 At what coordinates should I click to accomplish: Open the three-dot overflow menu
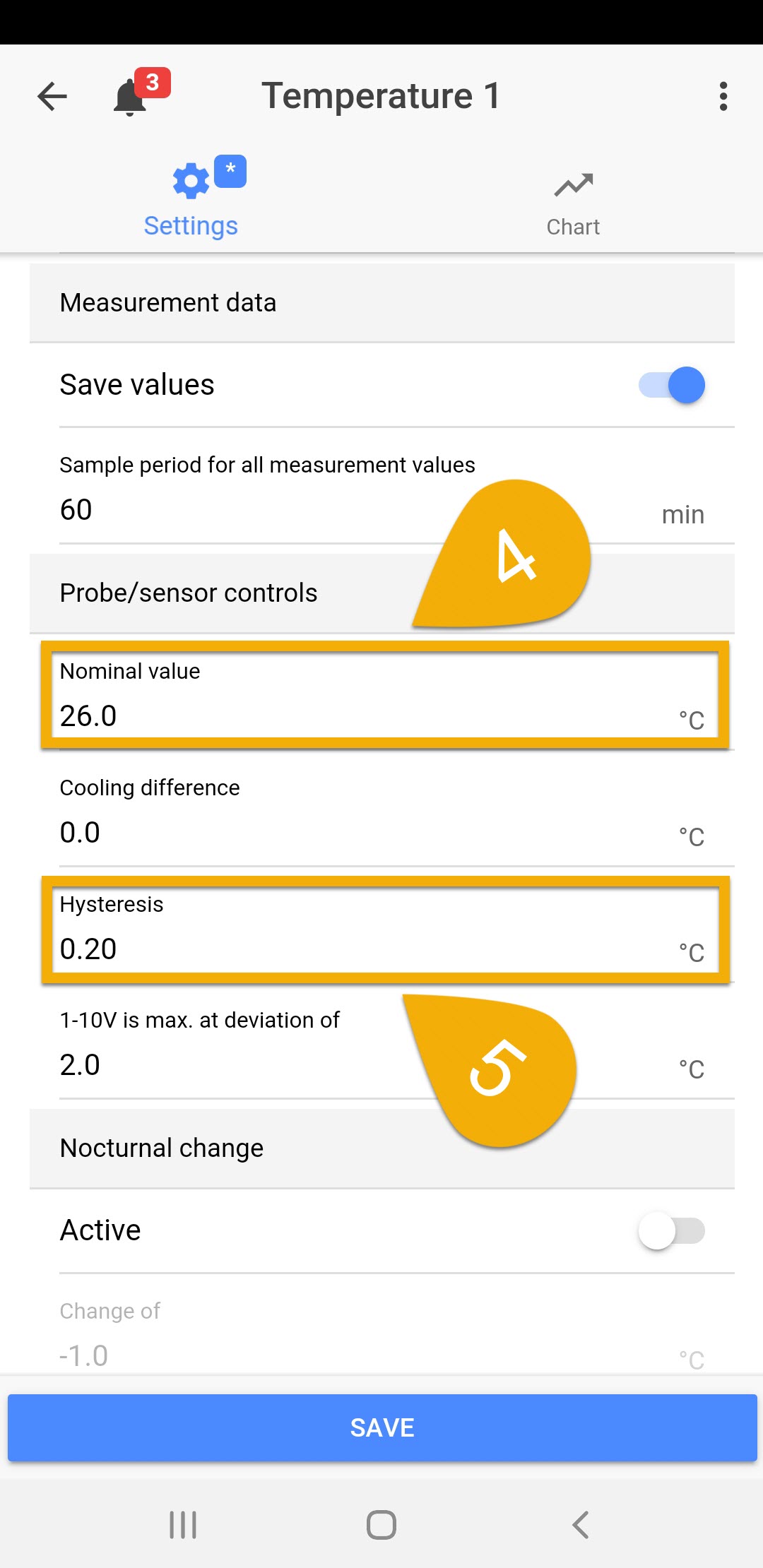pyautogui.click(x=723, y=96)
